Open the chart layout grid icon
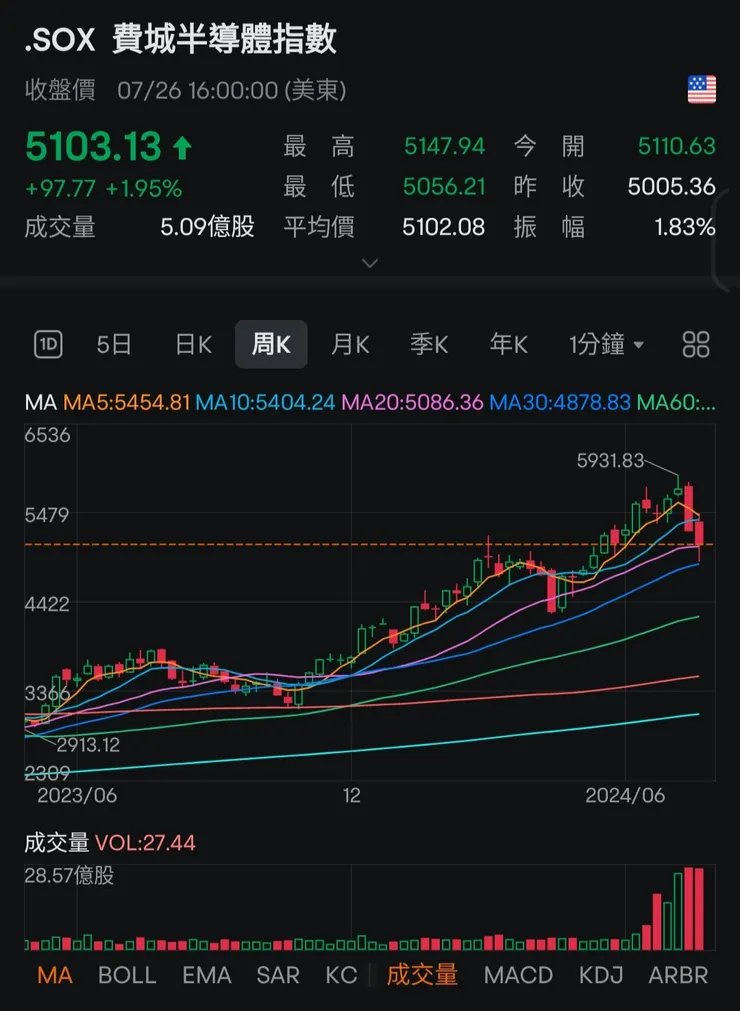The height and width of the screenshot is (1011, 740). [x=696, y=344]
